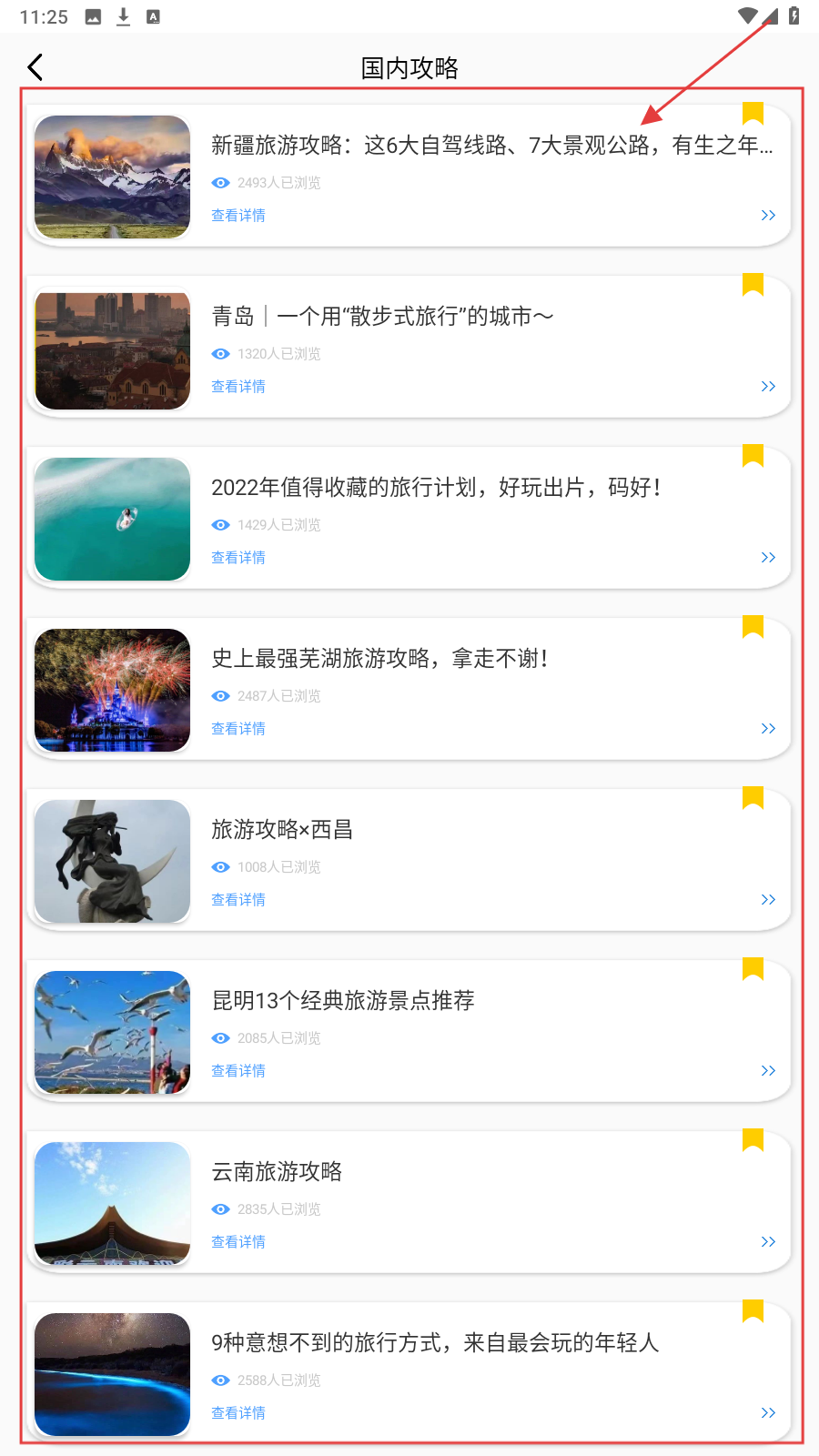
Task: Bookmark the 昆明13个经典旅游景点推荐 guide
Action: (753, 968)
